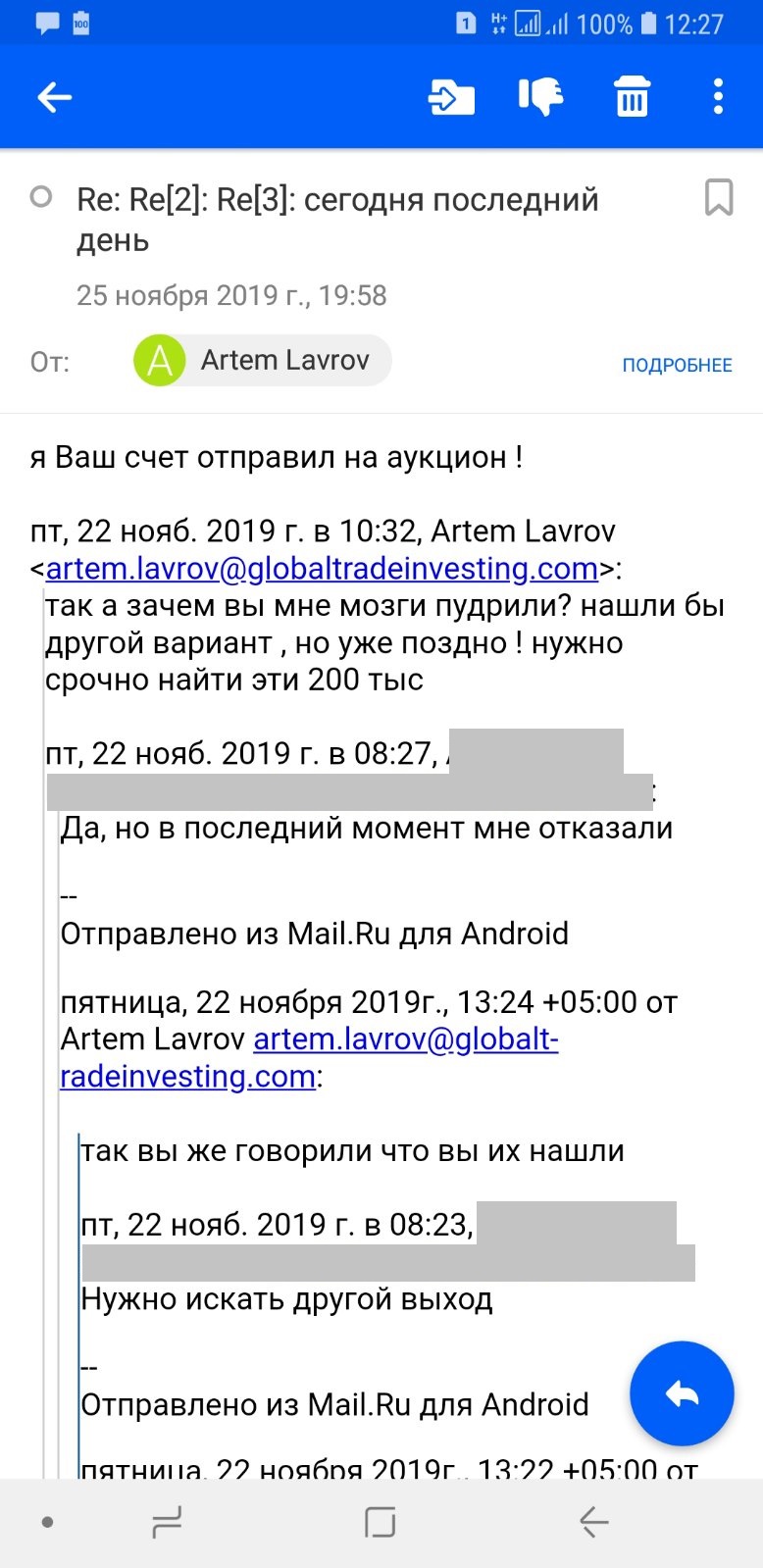The height and width of the screenshot is (1568, 763).
Task: Open recent apps in the navigation bar
Action: point(167,1522)
